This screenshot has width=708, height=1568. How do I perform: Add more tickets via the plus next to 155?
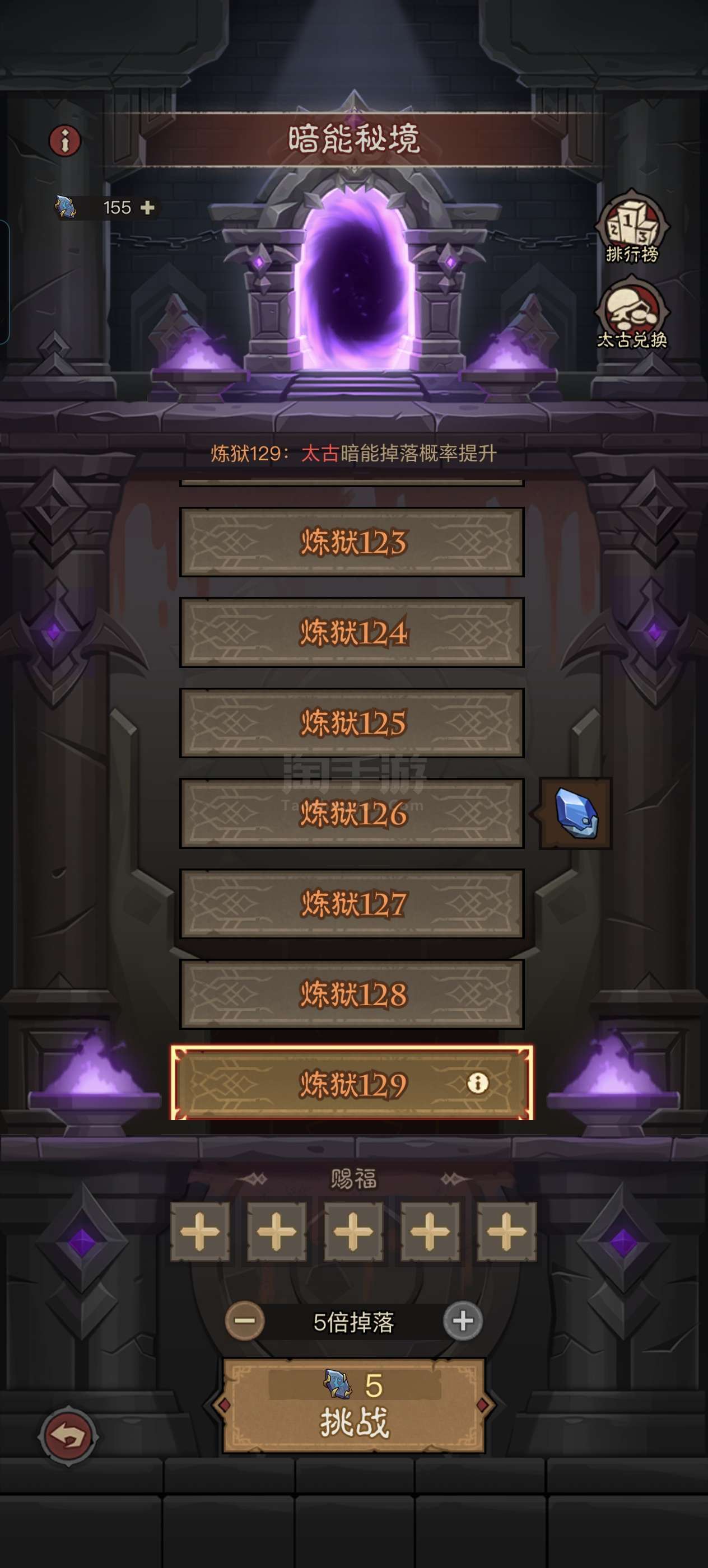tap(147, 208)
